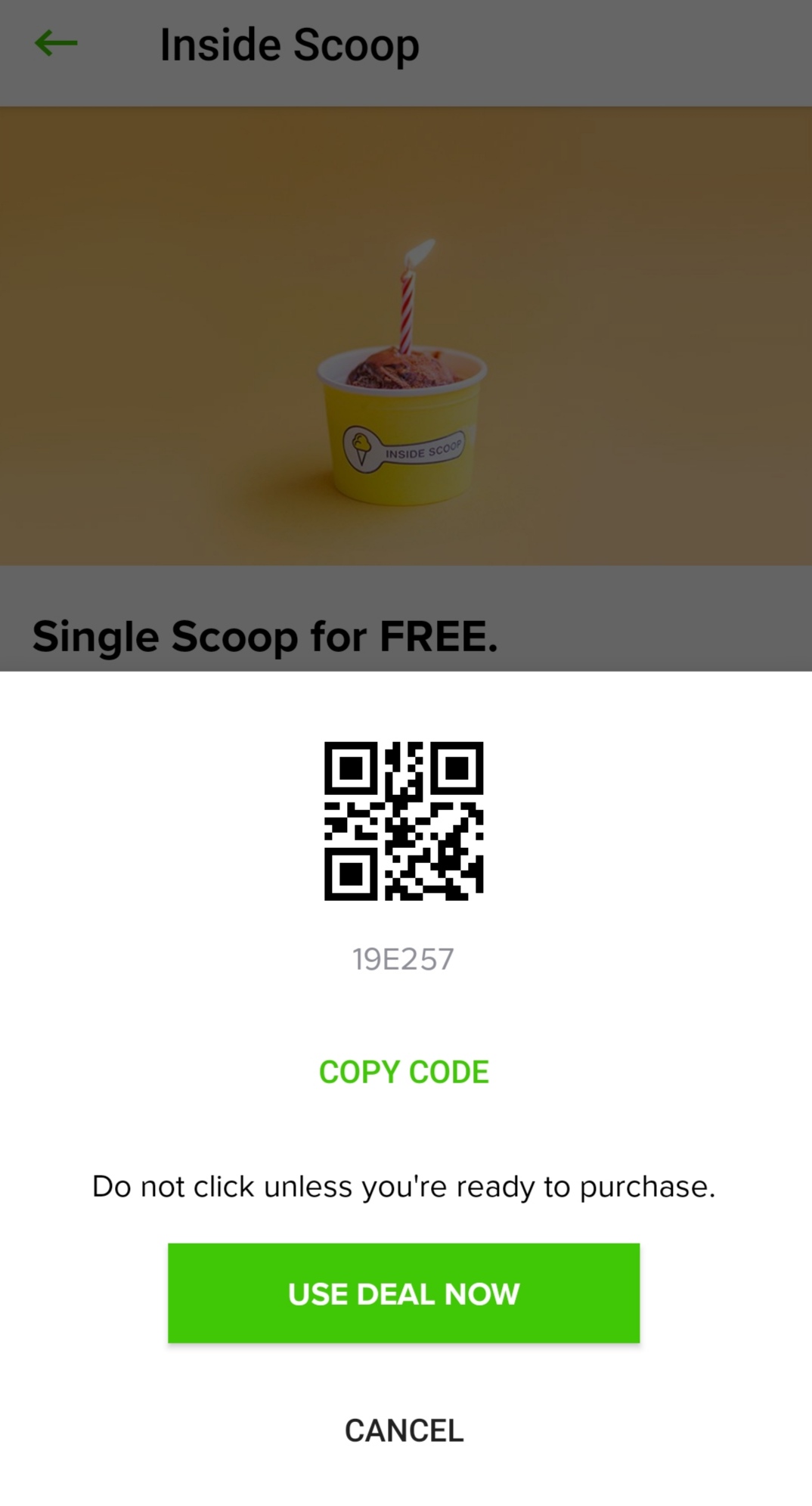812x1506 pixels.
Task: Go back using the green arrow
Action: 56,44
